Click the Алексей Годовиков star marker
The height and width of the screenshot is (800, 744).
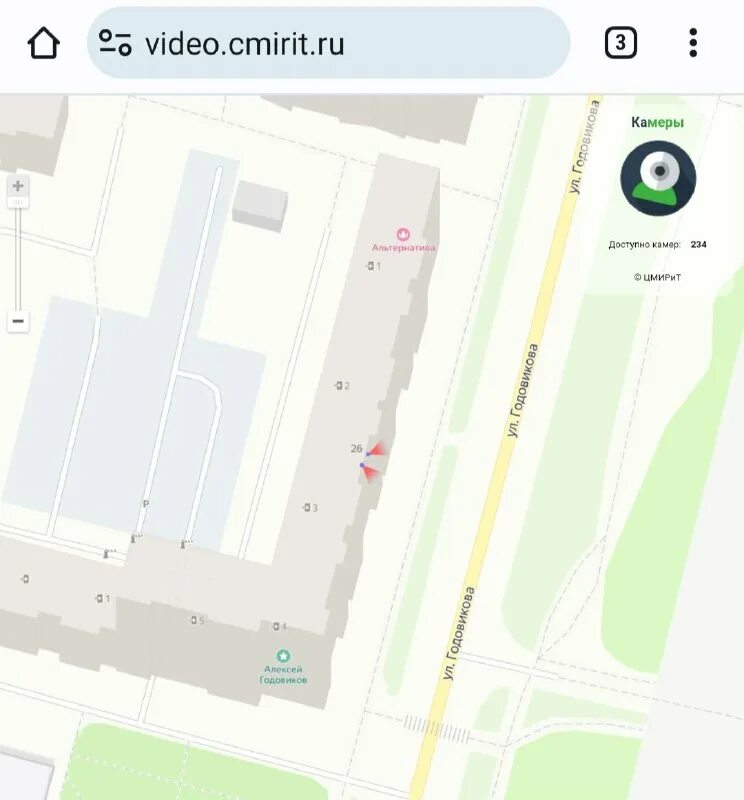pyautogui.click(x=285, y=655)
